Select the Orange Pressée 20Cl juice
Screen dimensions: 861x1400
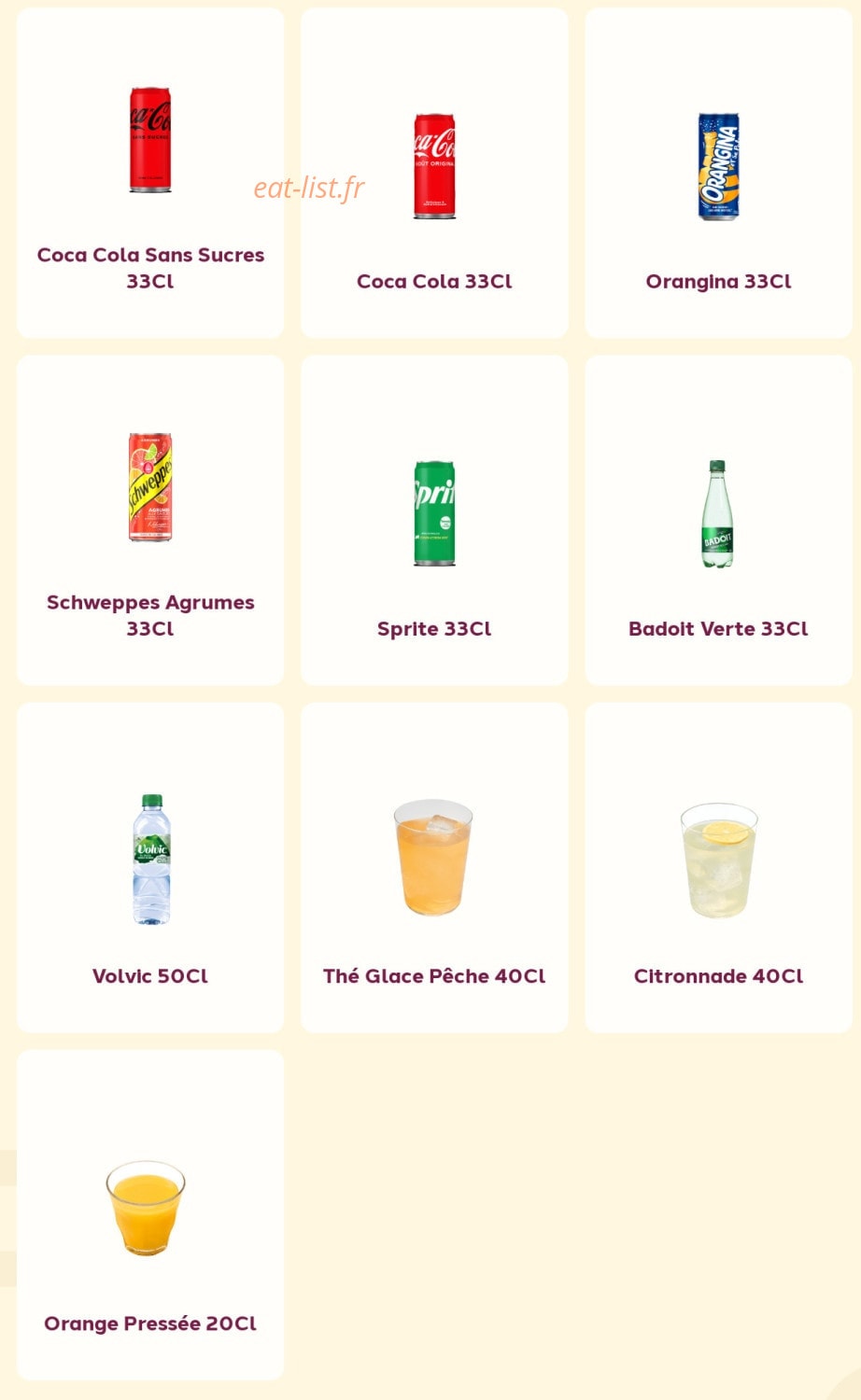(150, 1214)
